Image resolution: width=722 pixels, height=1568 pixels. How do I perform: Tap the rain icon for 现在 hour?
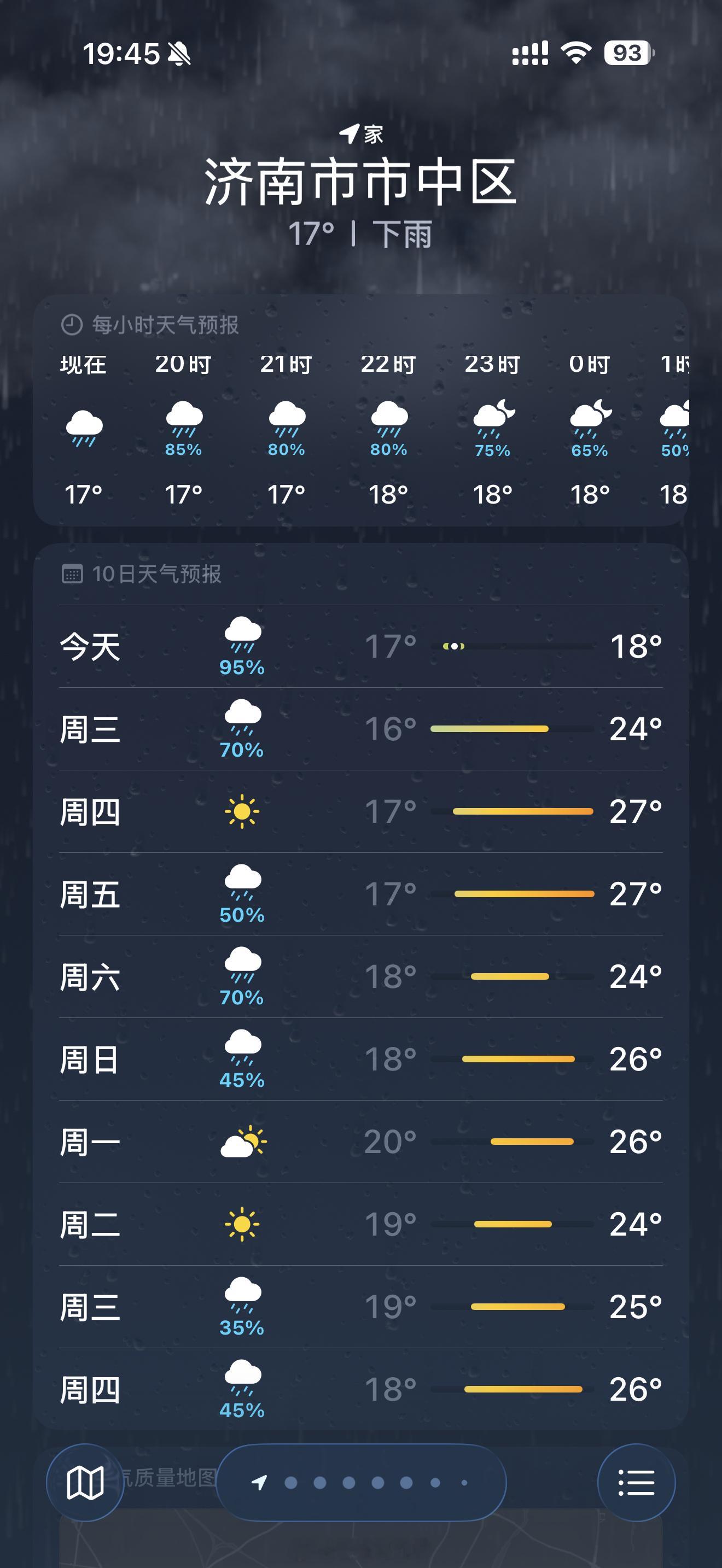[85, 426]
